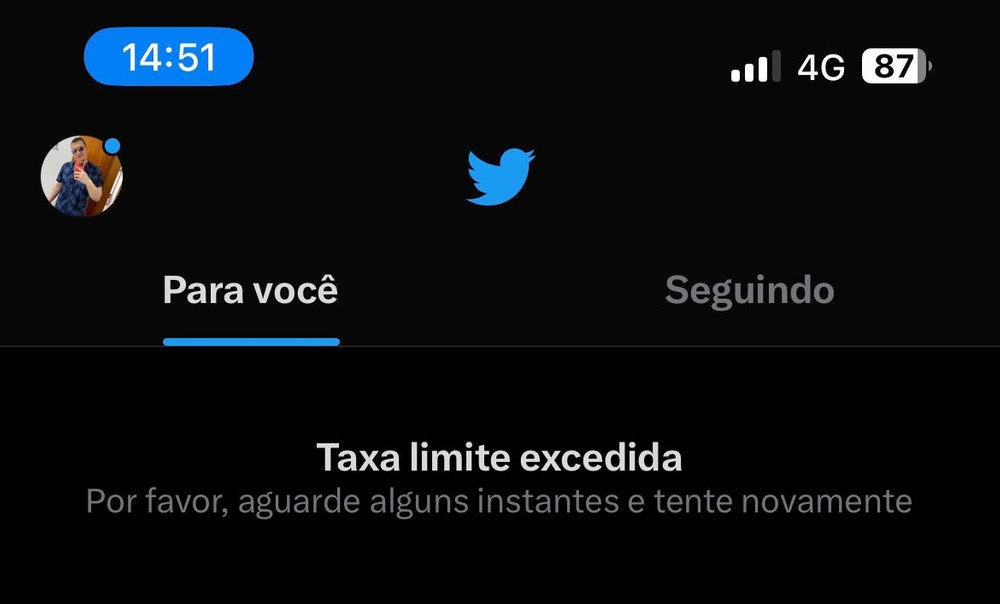Select the Para você tab
Screen dimensions: 1000x604
tap(250, 291)
